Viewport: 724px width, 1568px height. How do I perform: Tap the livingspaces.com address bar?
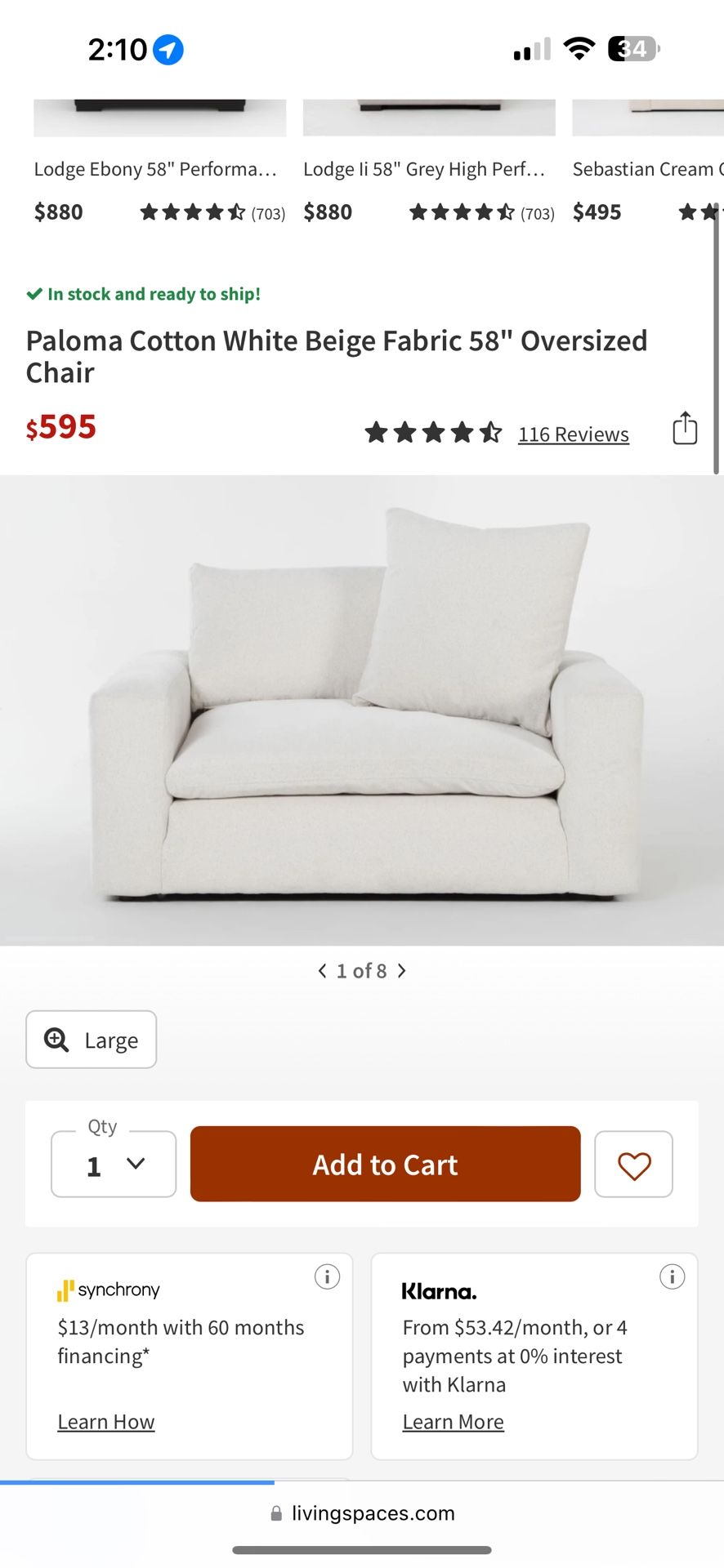362,1513
